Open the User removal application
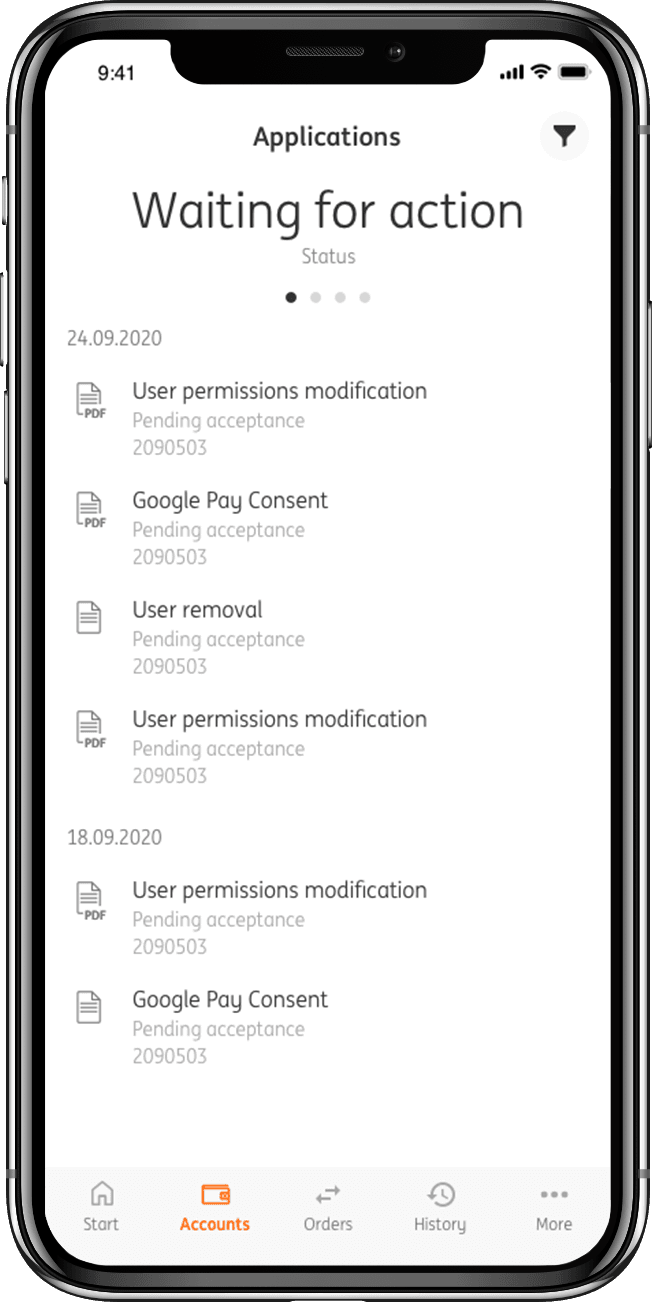The width and height of the screenshot is (652, 1302). (x=327, y=638)
